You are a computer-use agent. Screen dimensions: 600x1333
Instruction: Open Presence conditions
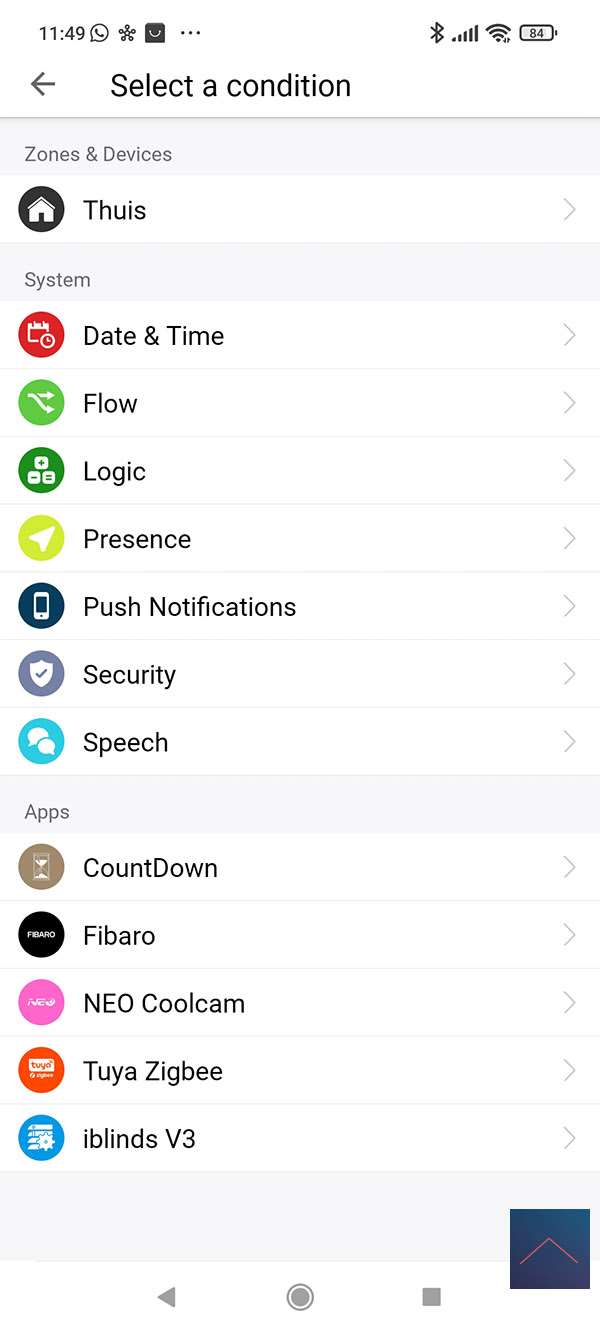(x=300, y=540)
